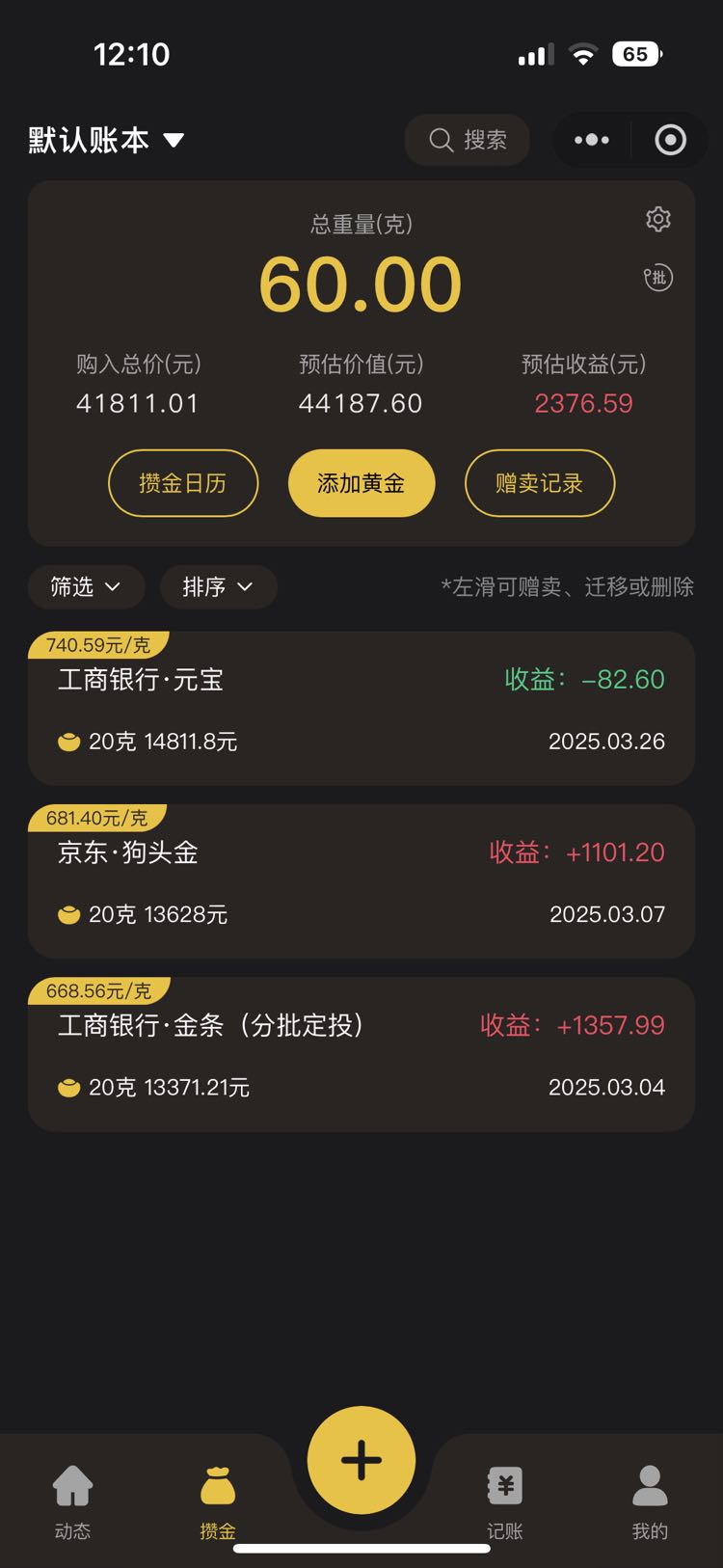The width and height of the screenshot is (723, 1568).
Task: Tap 添加黄金 to add gold
Action: [x=361, y=483]
